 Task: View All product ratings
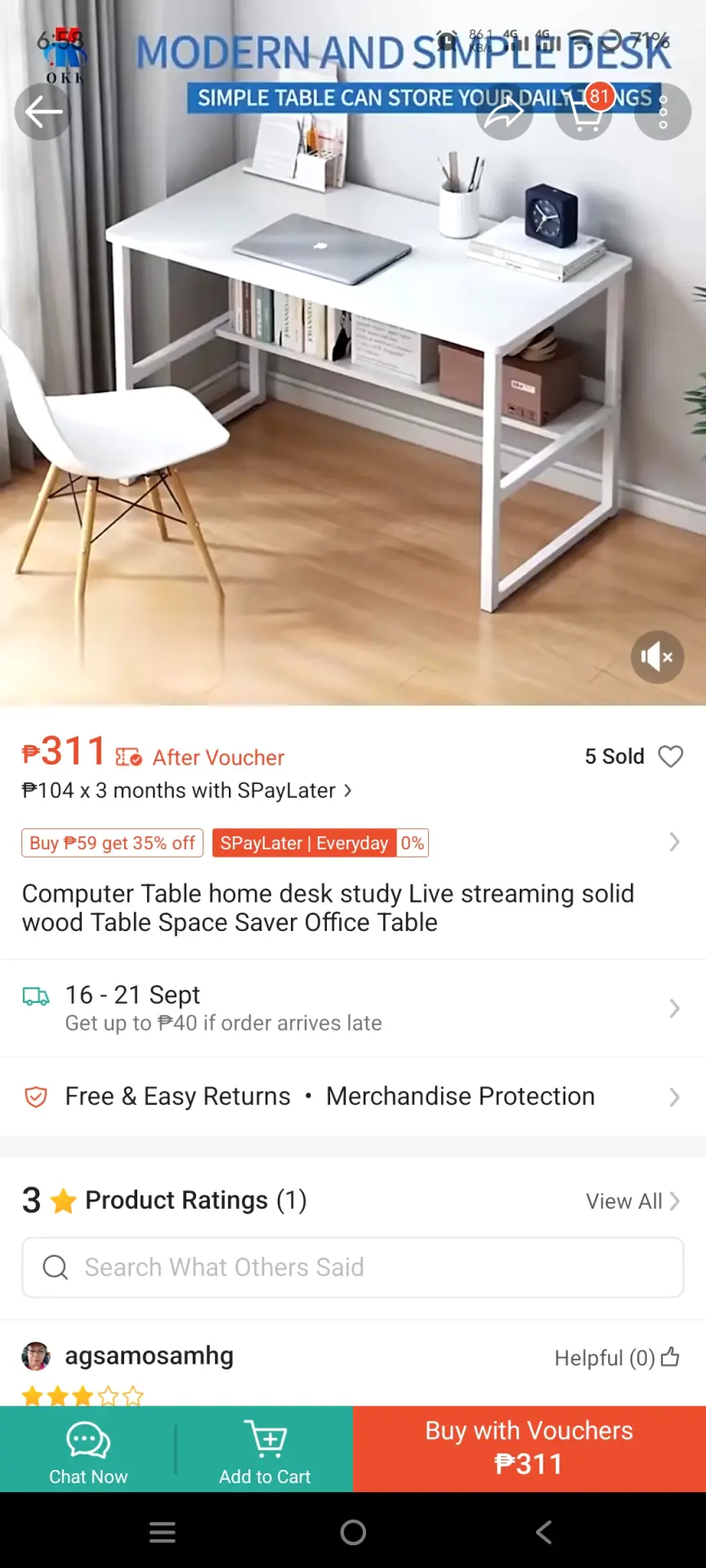[632, 1201]
